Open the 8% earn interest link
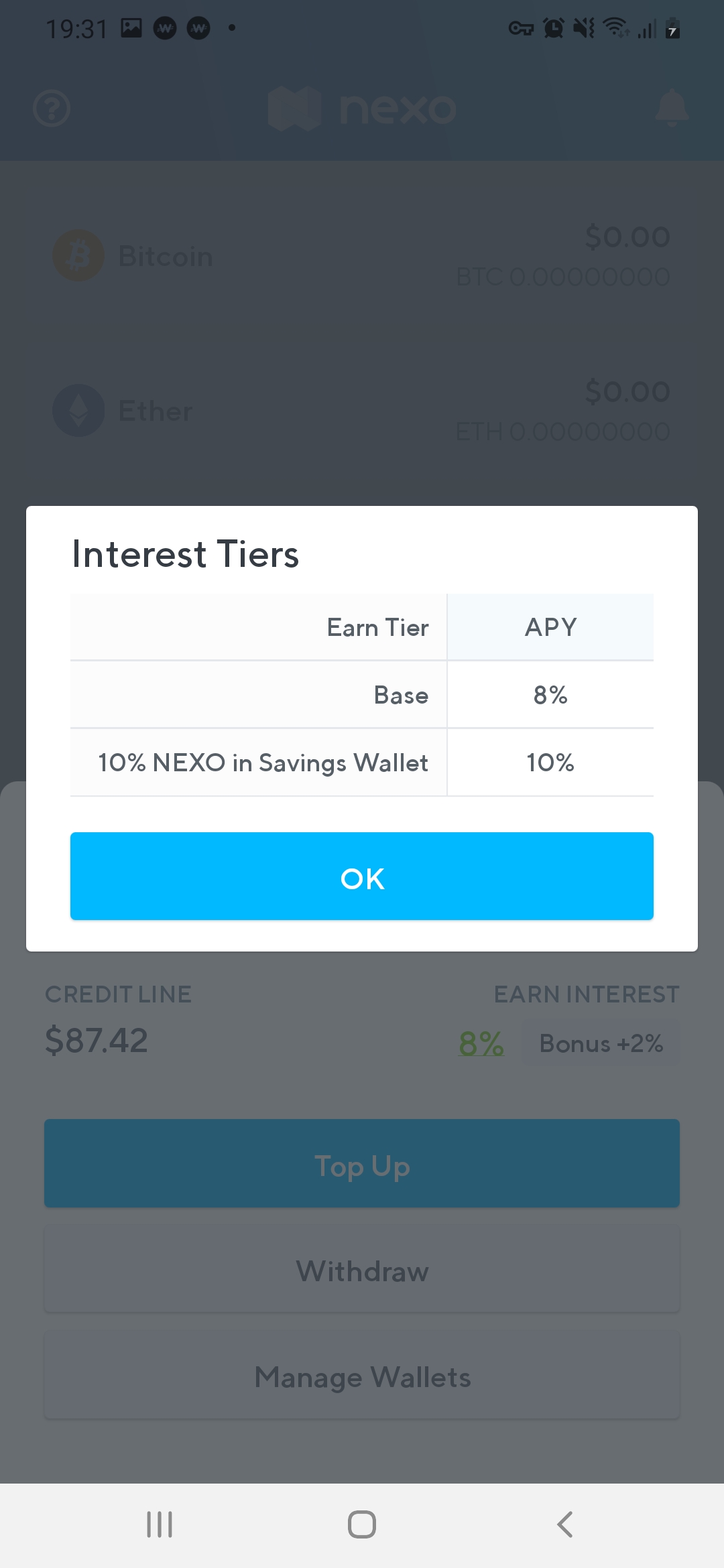724x1568 pixels. [x=481, y=1043]
